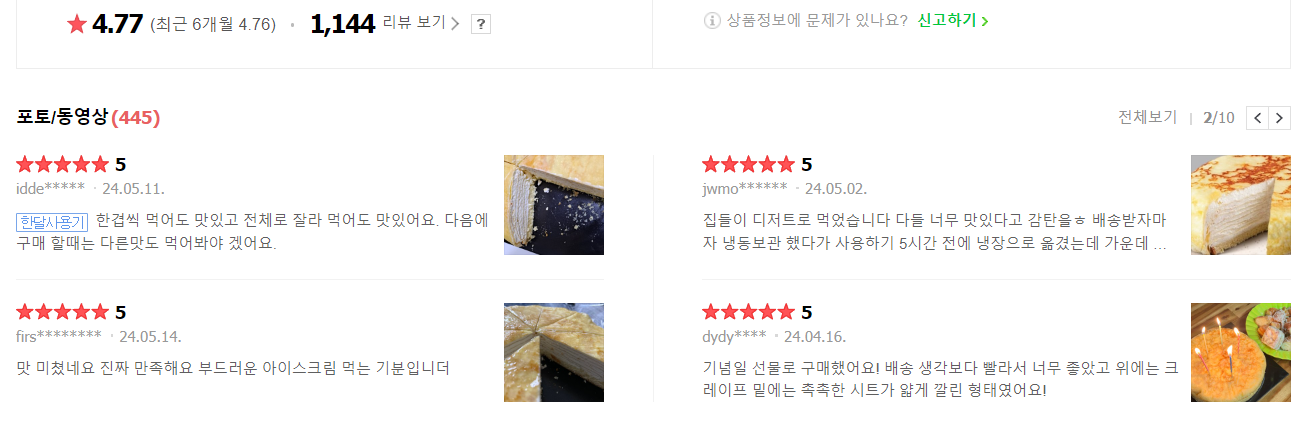
Task: Go to previous photo review page
Action: [1258, 118]
